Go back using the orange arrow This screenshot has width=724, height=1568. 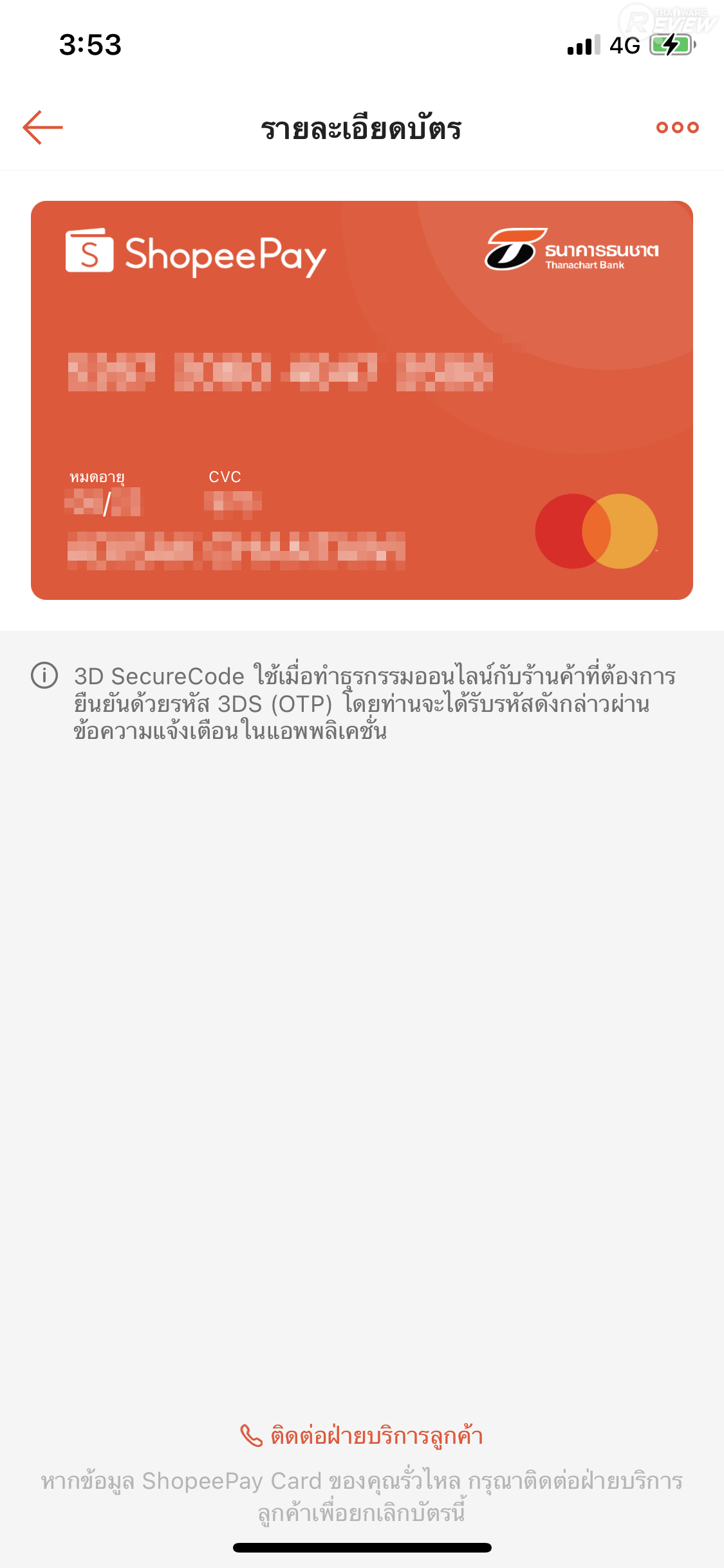tap(42, 127)
